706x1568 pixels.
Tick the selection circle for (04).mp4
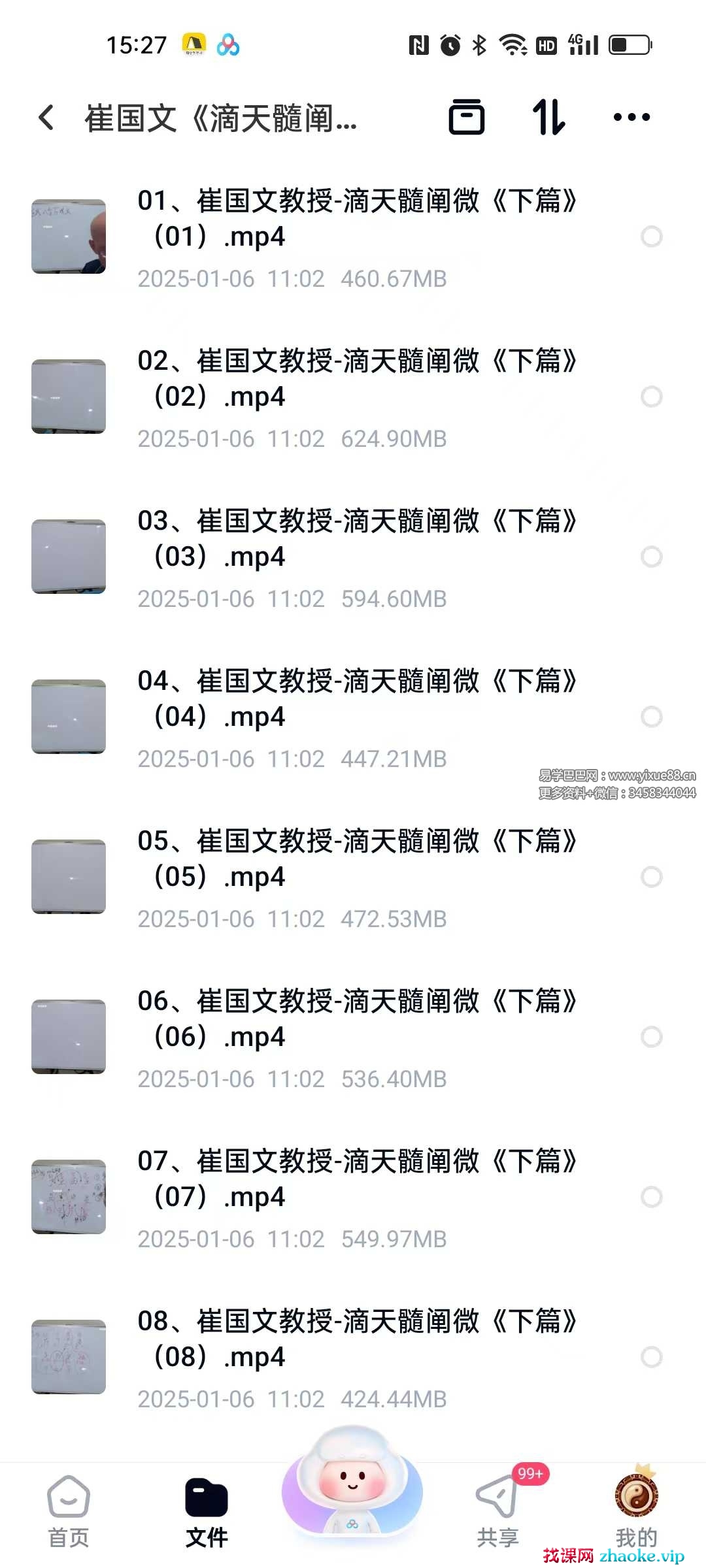tap(651, 717)
